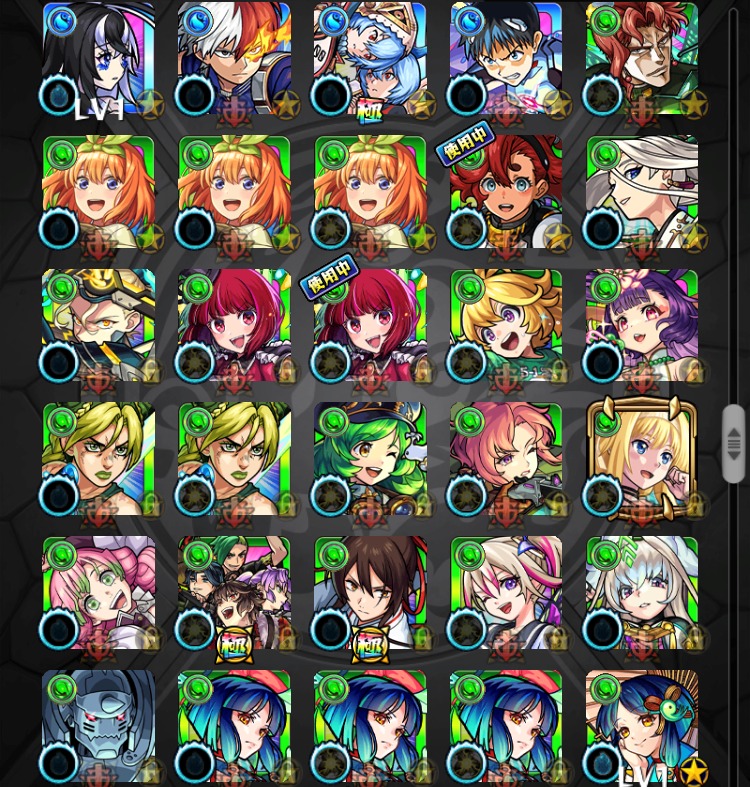Tap the dark-haired LV1 girl with hair ornament
Image resolution: width=750 pixels, height=787 pixels.
pos(642,726)
